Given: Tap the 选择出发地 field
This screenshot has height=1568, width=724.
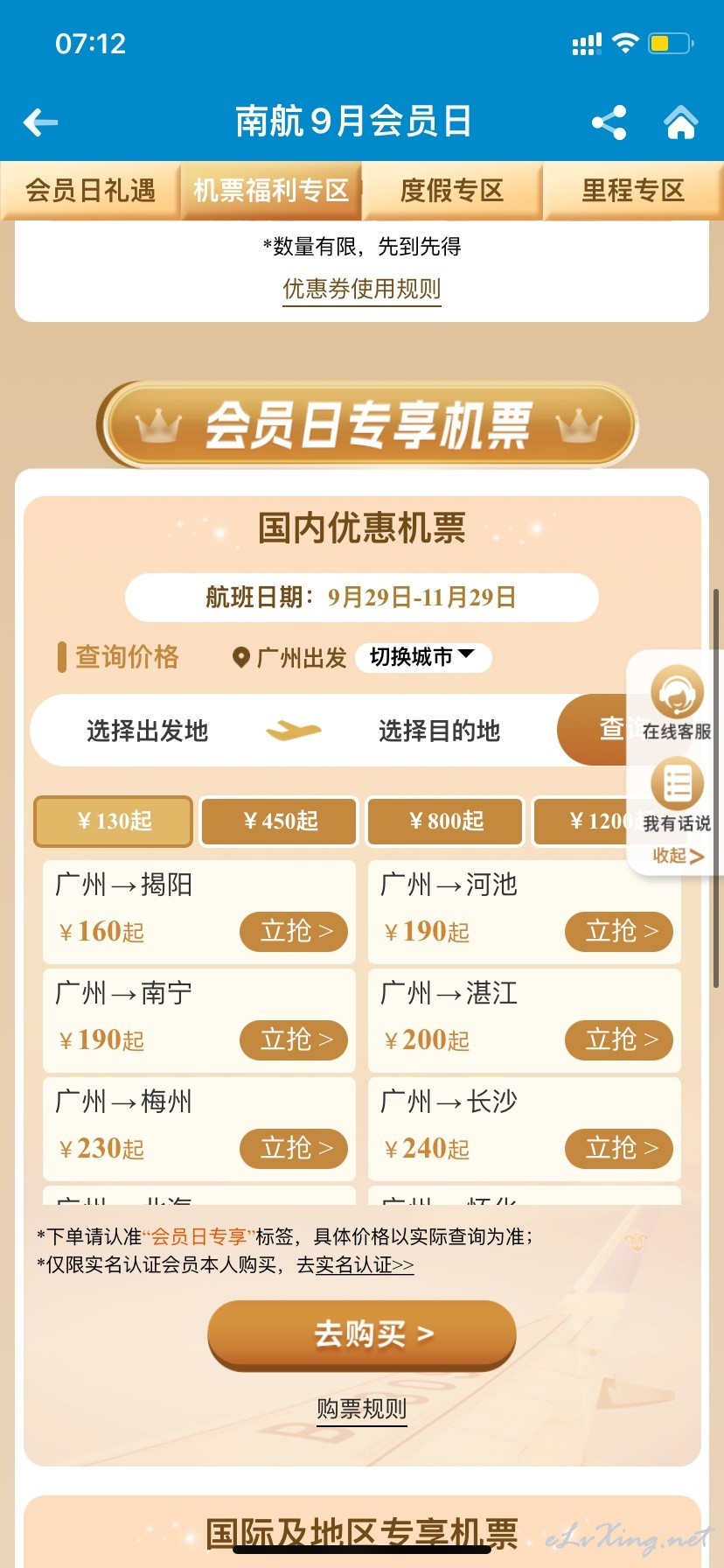Looking at the screenshot, I should point(147,731).
